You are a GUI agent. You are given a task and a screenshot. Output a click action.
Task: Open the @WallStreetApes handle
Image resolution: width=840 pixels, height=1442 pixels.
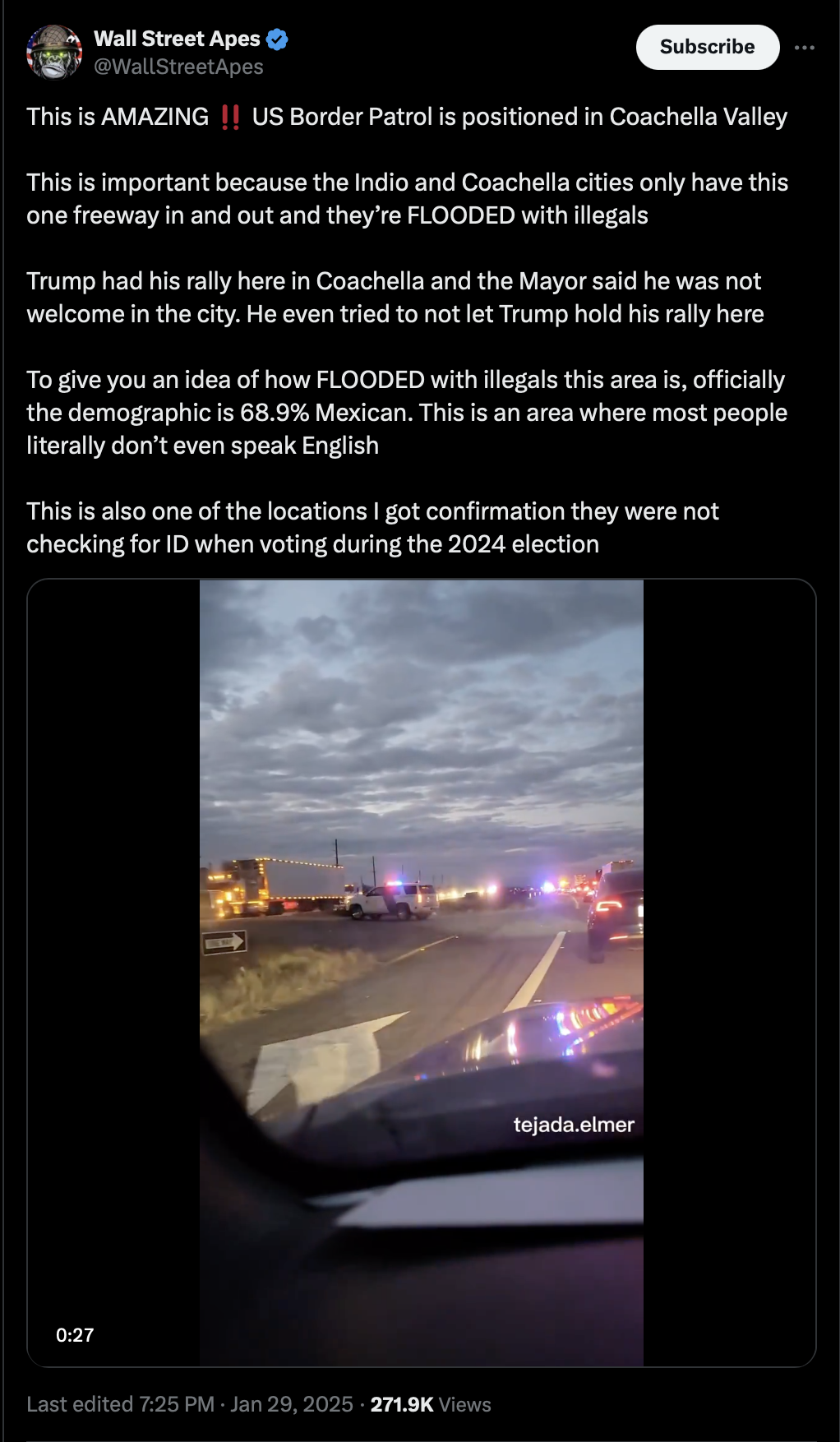coord(178,67)
